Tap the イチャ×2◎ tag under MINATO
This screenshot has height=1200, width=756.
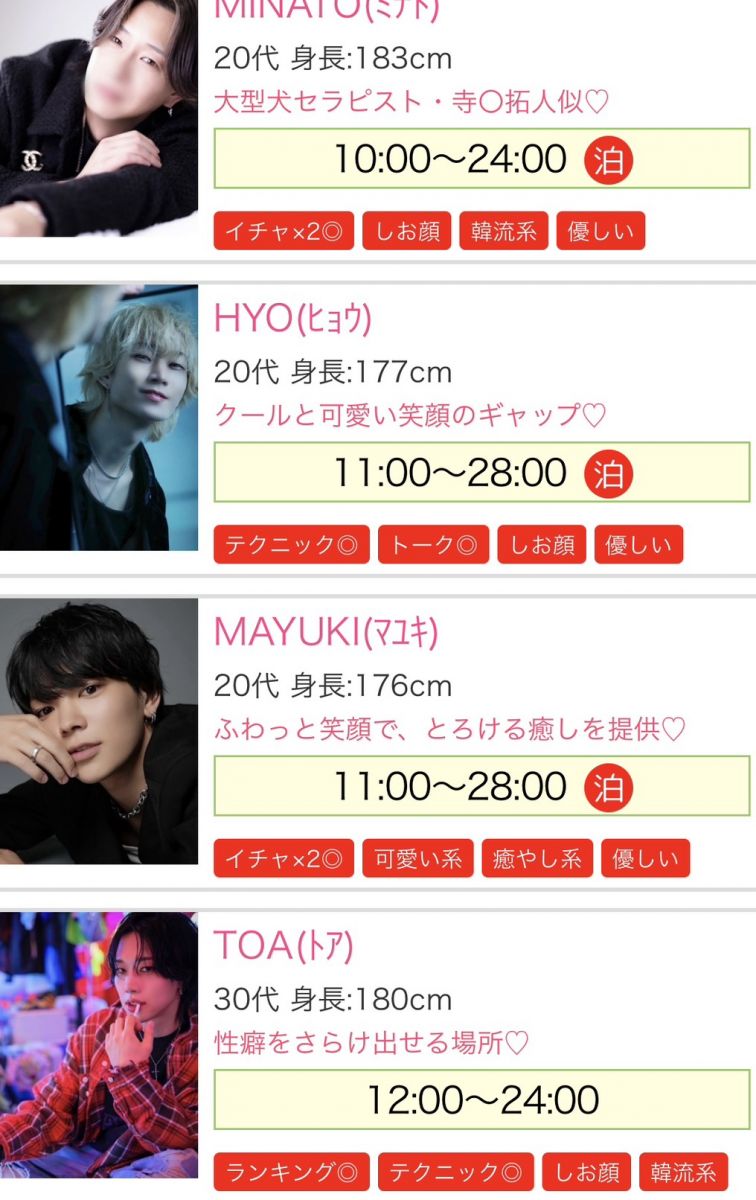pyautogui.click(x=283, y=232)
